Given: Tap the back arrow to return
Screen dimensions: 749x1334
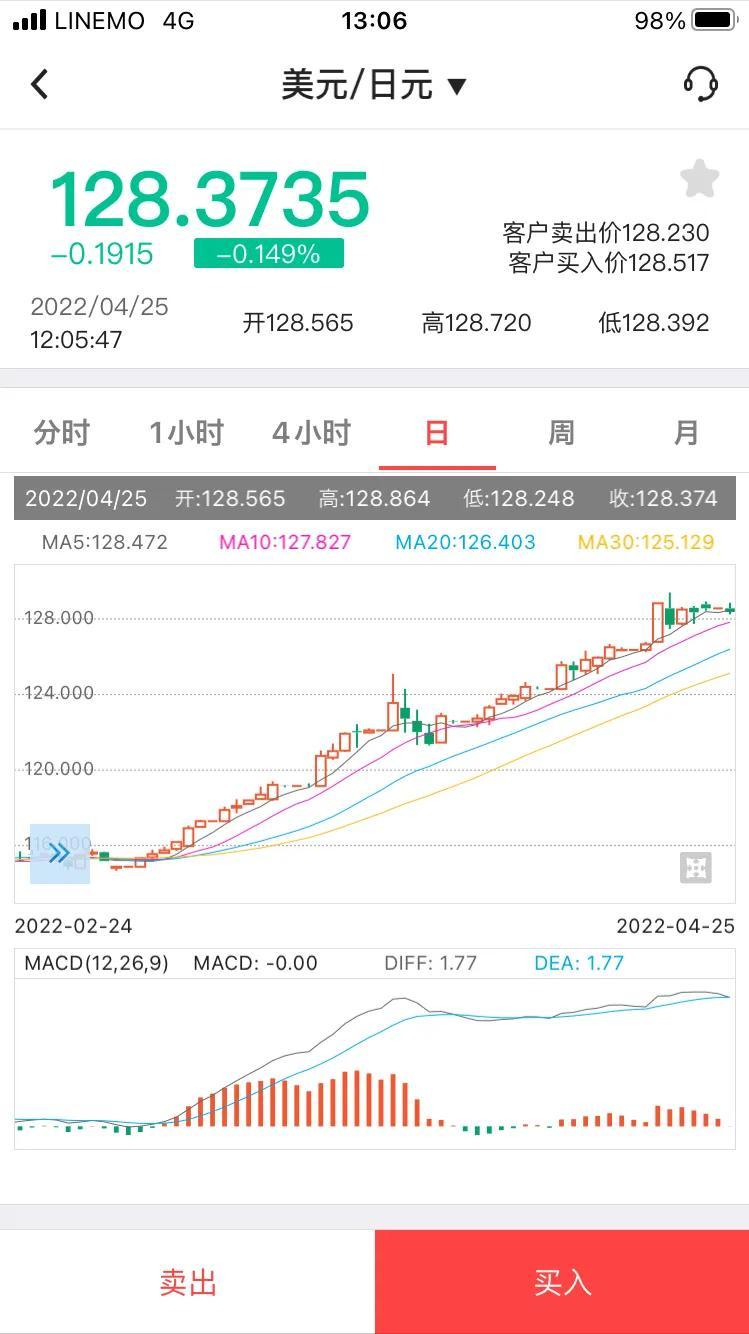Looking at the screenshot, I should pos(40,84).
